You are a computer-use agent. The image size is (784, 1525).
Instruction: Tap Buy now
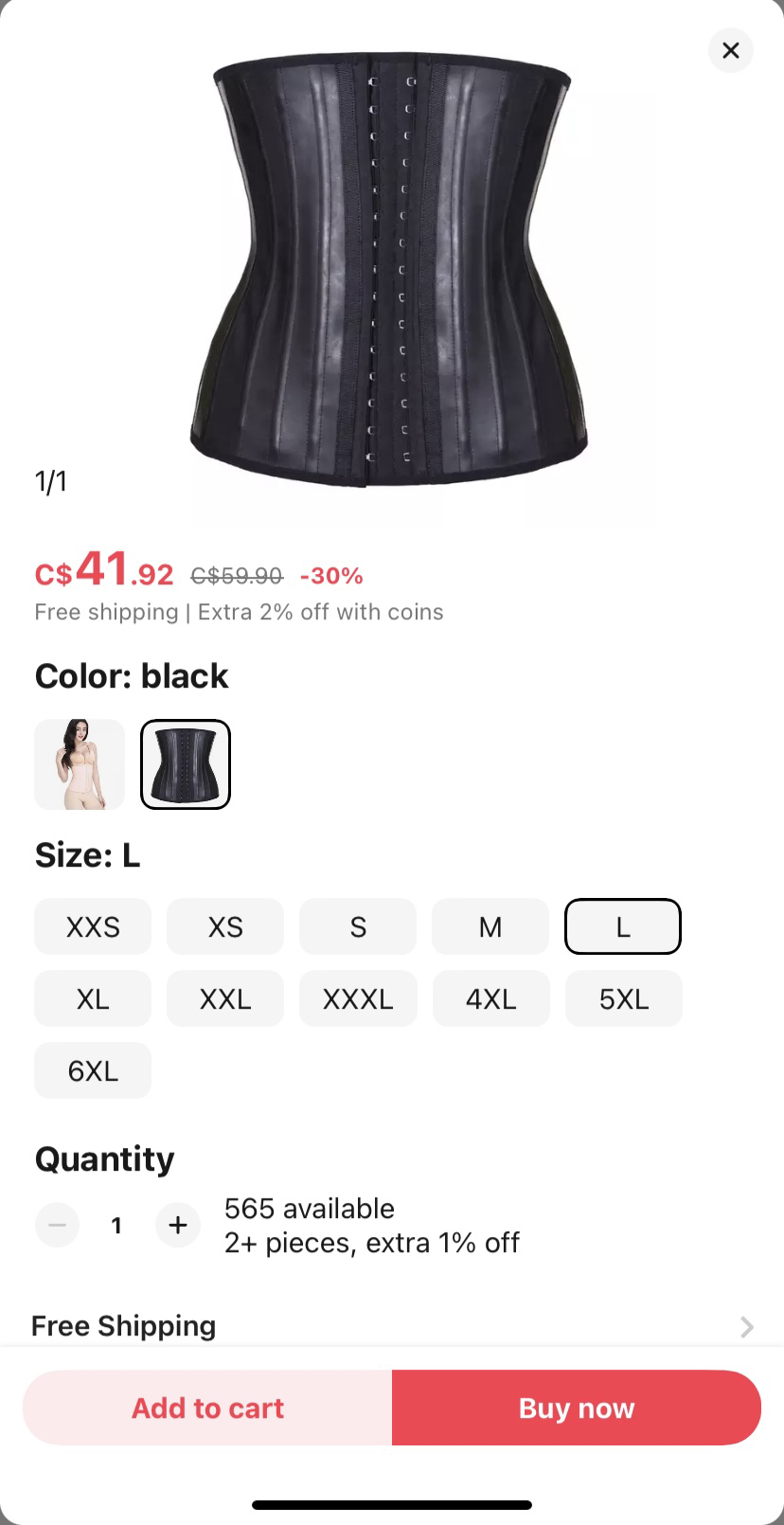click(577, 1408)
